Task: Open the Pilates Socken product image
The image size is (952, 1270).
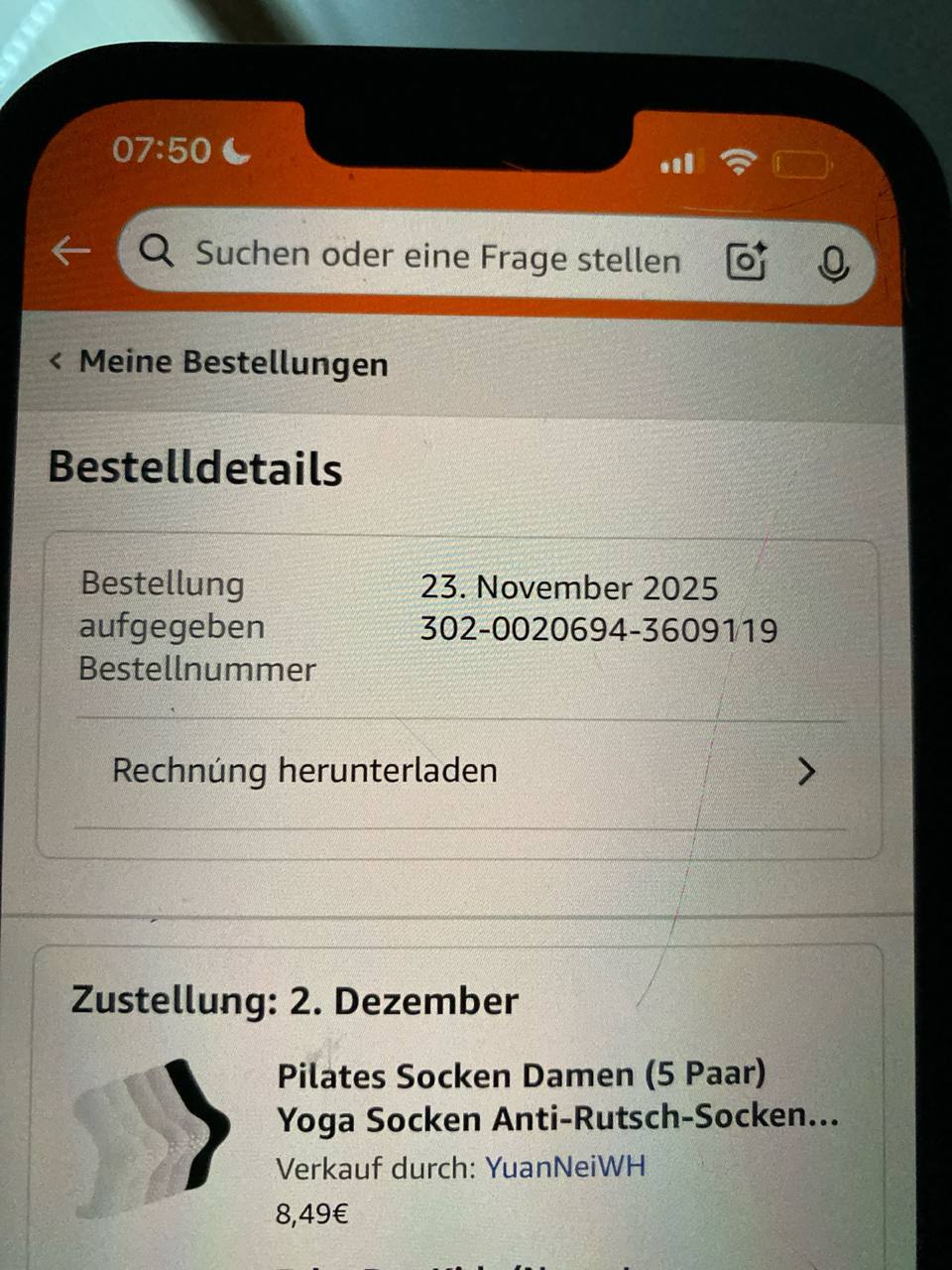Action: coord(152,1138)
